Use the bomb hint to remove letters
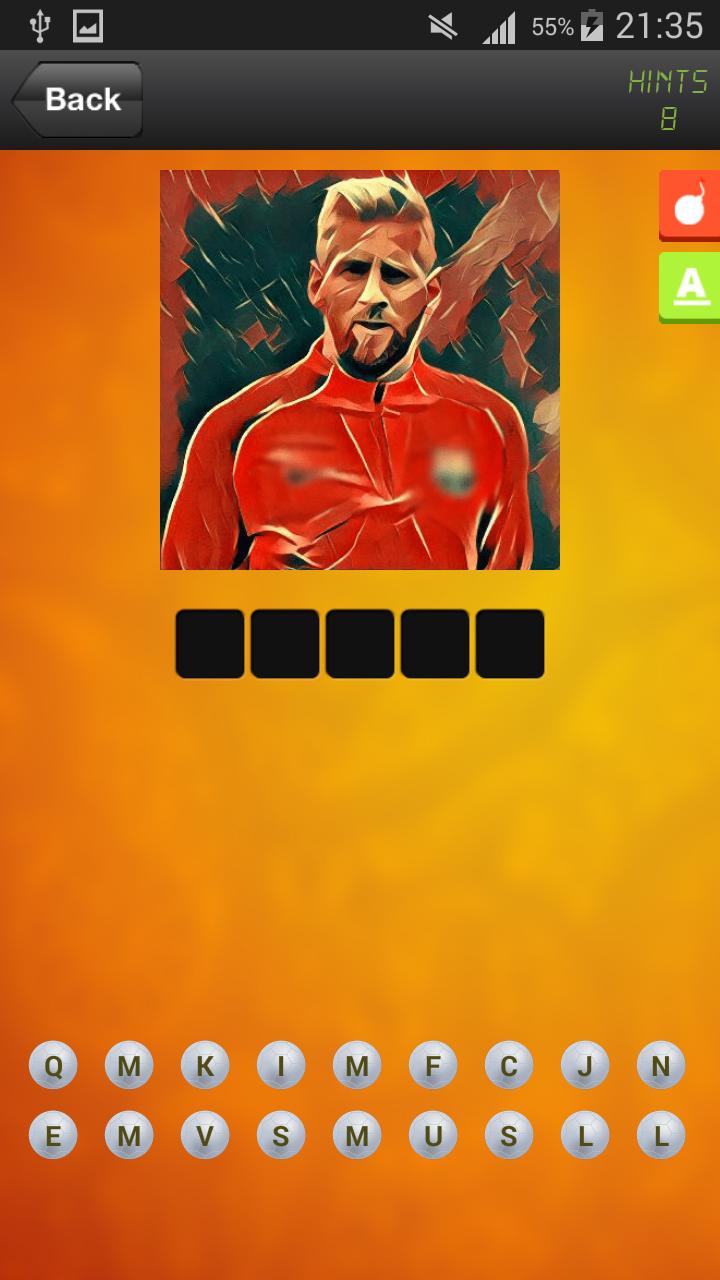The image size is (720, 1280). [690, 205]
